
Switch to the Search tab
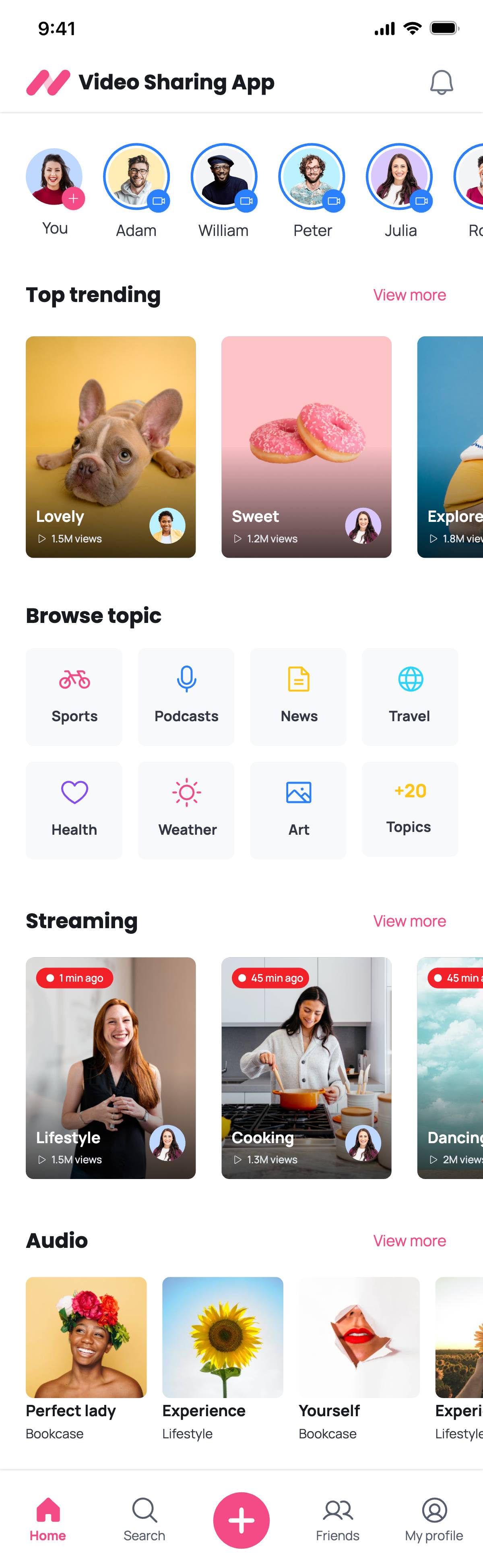tap(144, 1519)
